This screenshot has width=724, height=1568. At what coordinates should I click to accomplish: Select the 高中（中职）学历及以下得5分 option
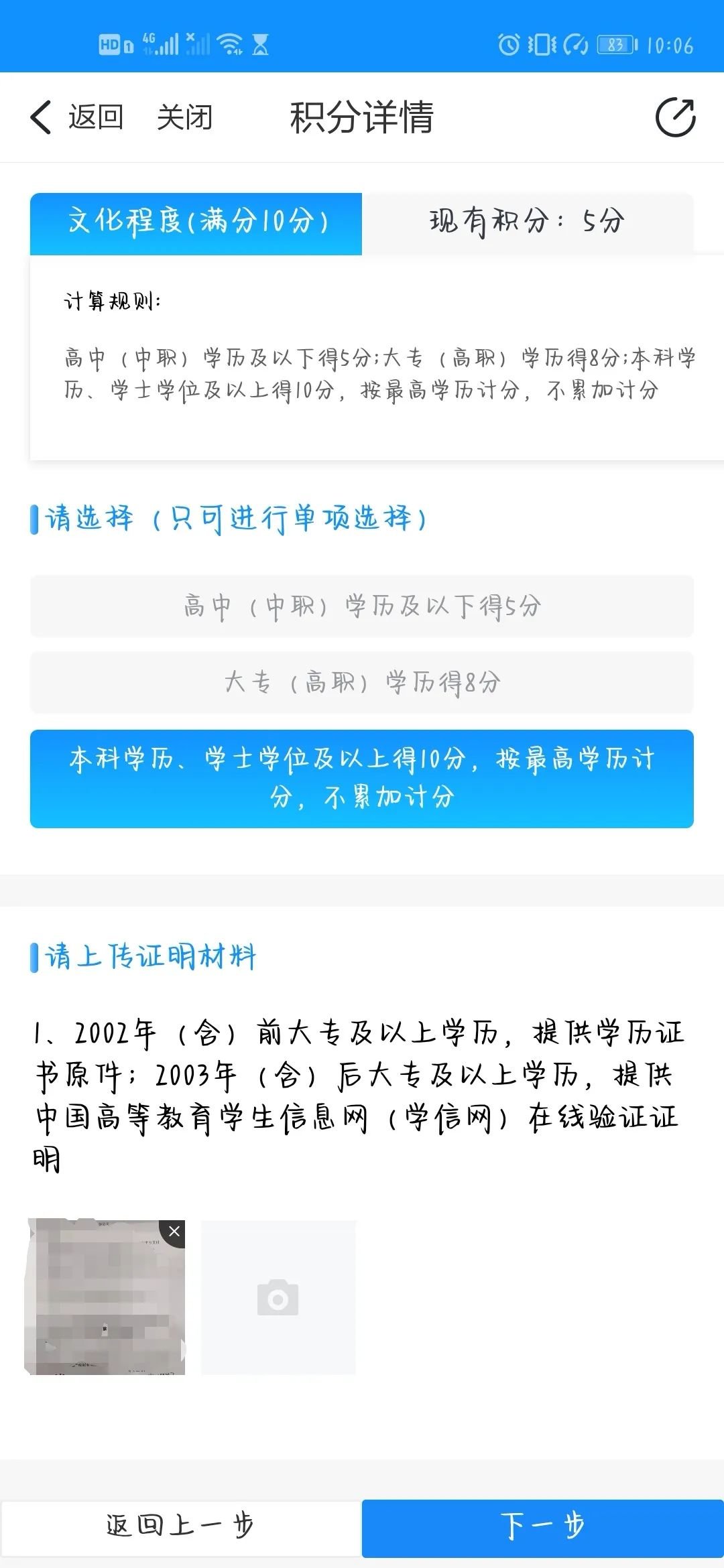click(x=361, y=605)
